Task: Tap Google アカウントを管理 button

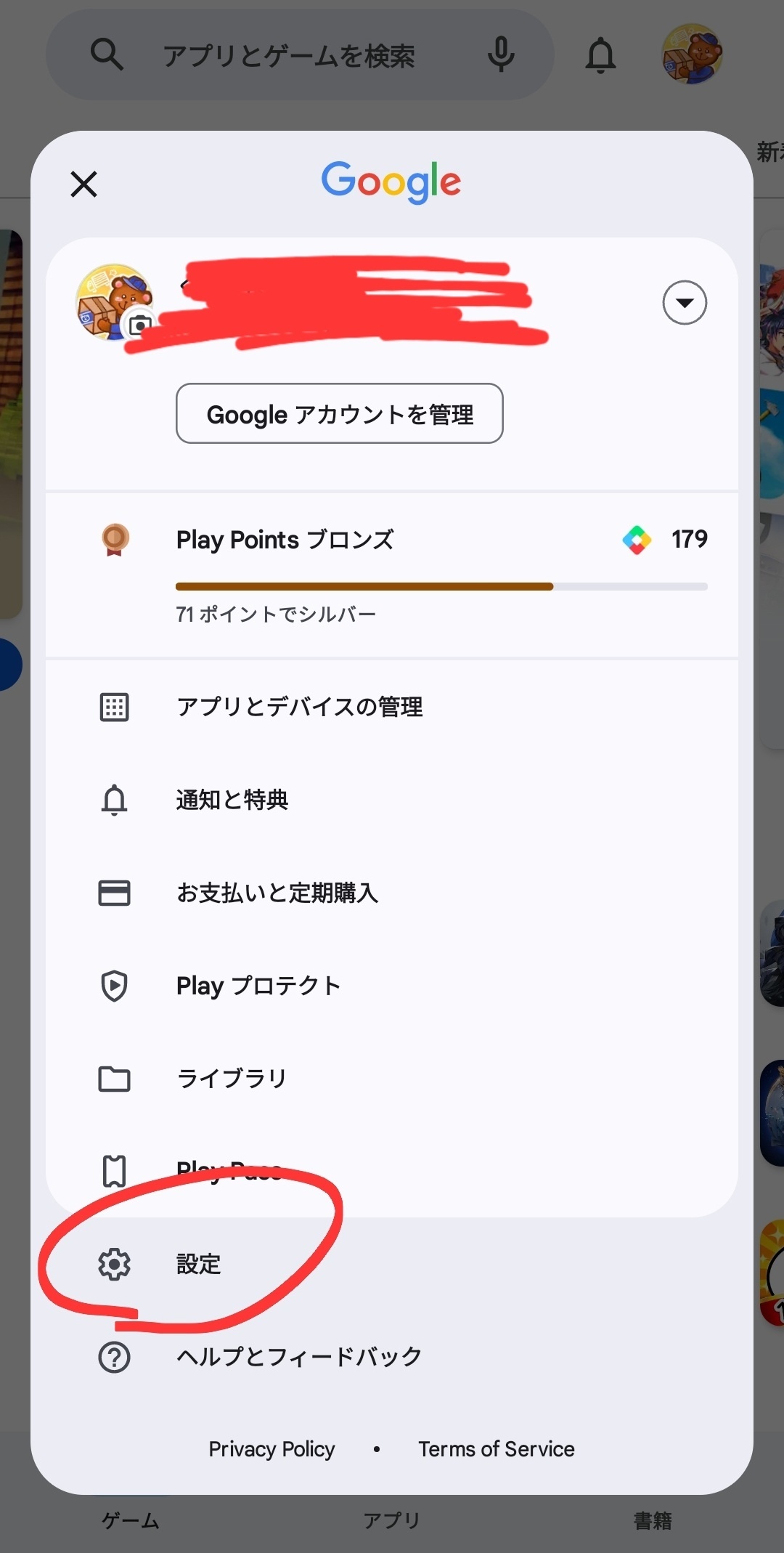Action: point(339,414)
